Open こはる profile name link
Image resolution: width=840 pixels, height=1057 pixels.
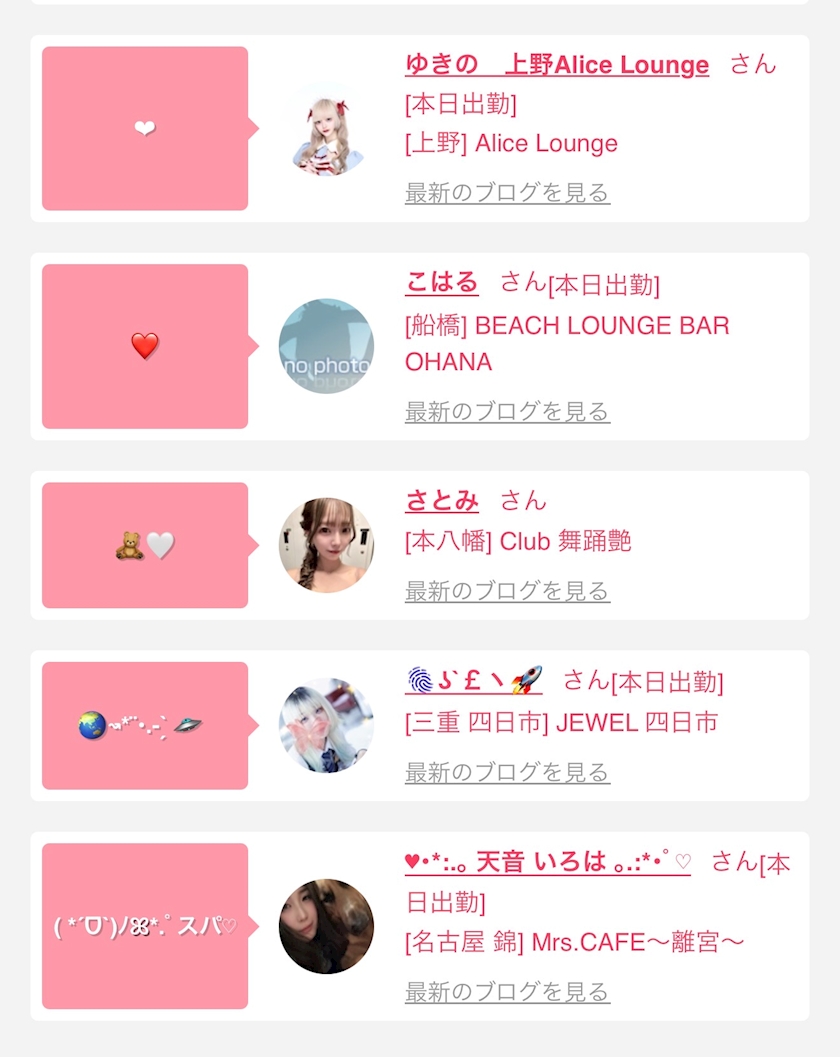pos(441,283)
